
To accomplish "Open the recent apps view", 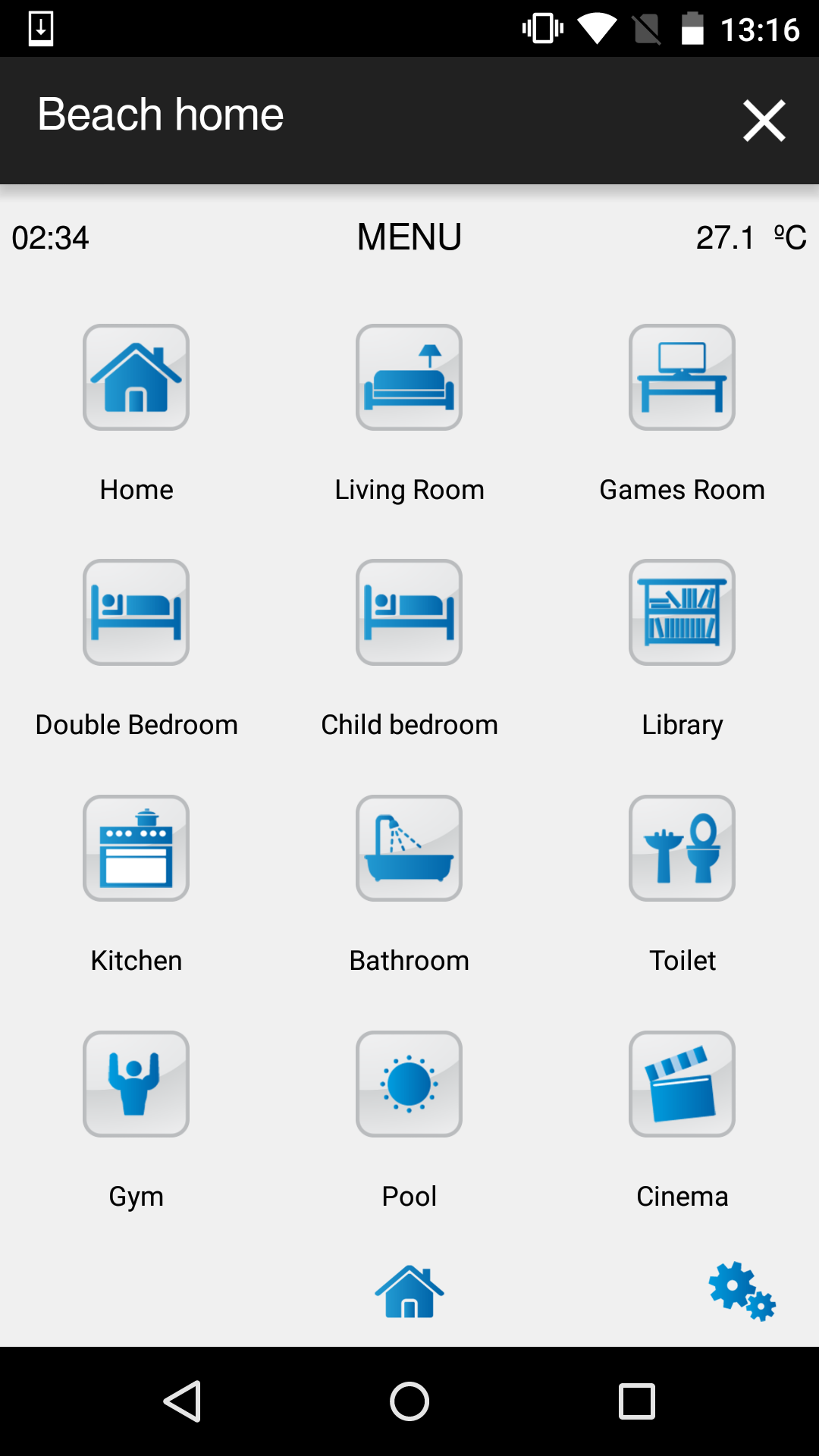I will (637, 1401).
